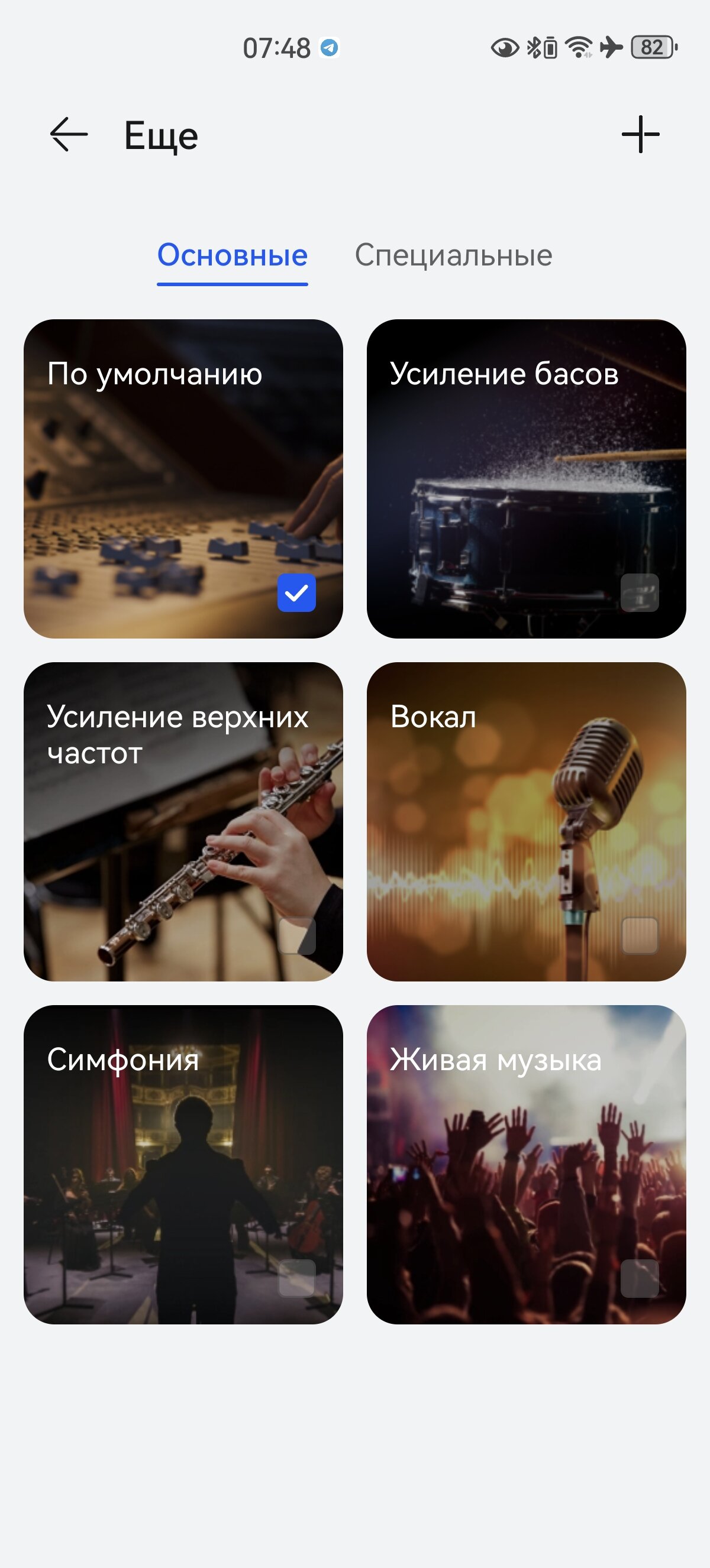Select the Основные tab
This screenshot has height=1568, width=710.
233,254
